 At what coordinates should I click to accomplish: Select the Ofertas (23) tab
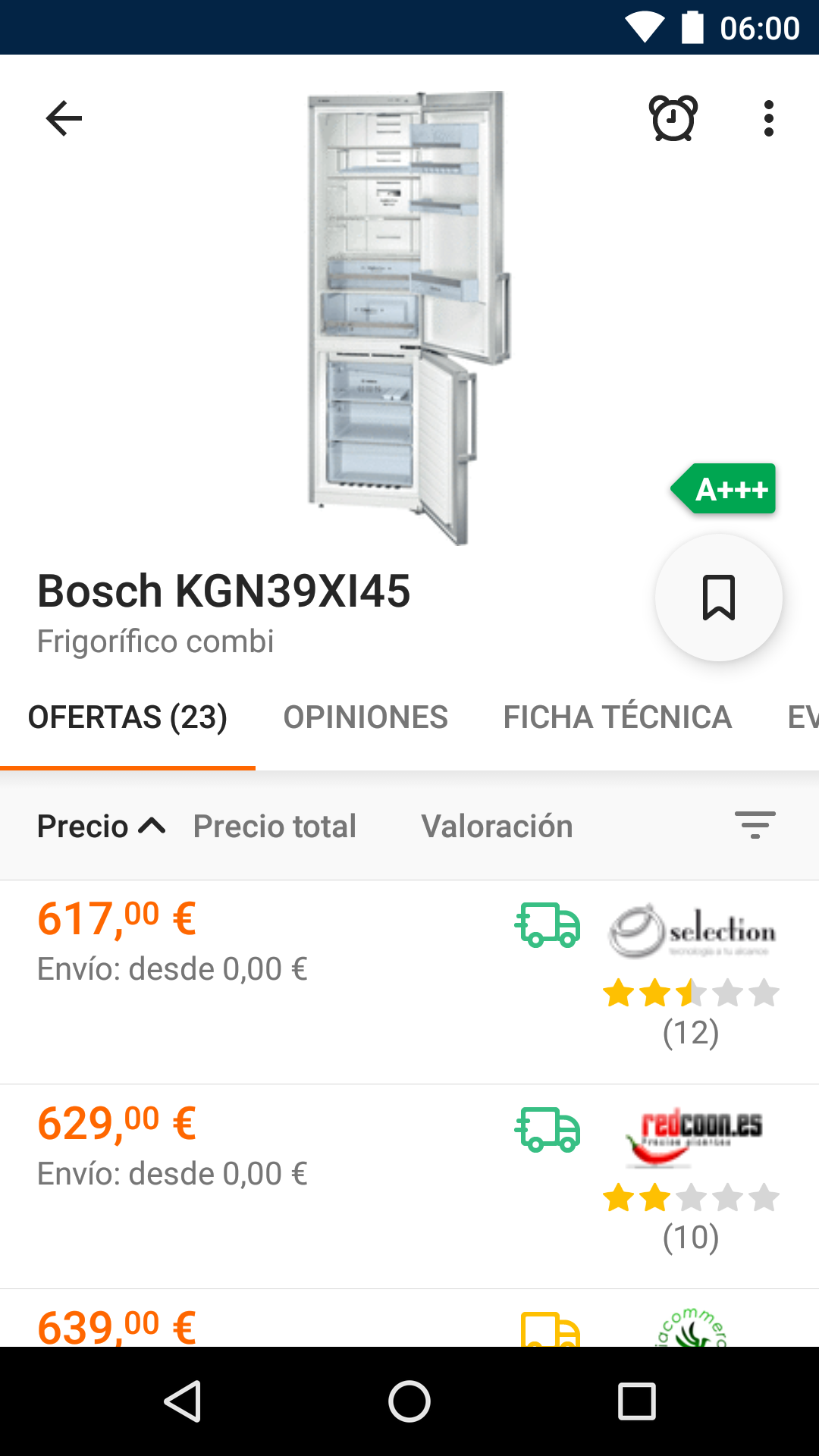127,717
